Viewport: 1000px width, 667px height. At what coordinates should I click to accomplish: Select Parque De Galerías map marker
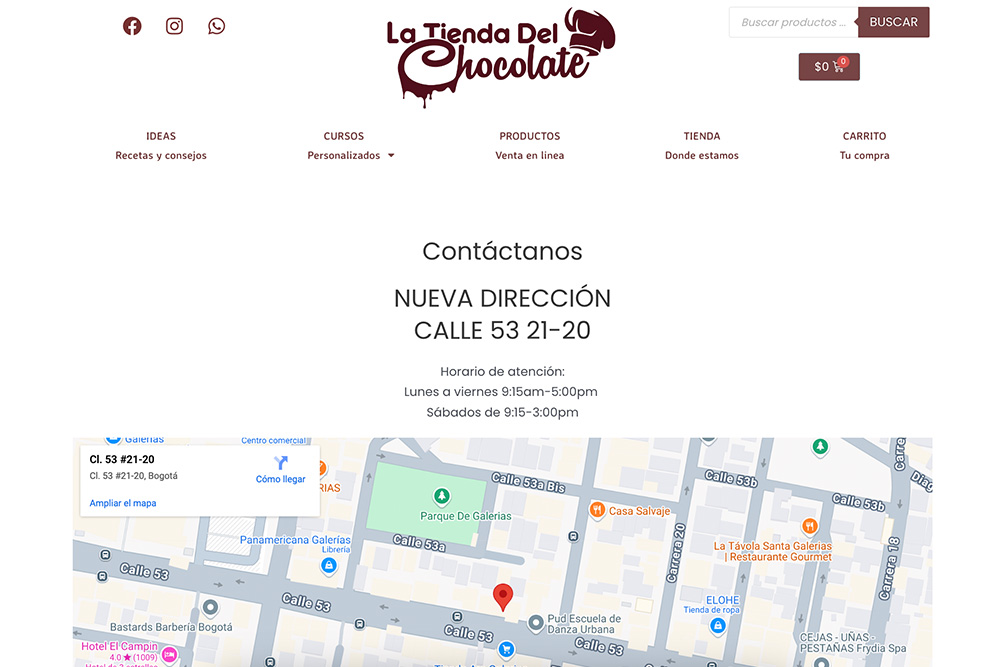click(441, 497)
